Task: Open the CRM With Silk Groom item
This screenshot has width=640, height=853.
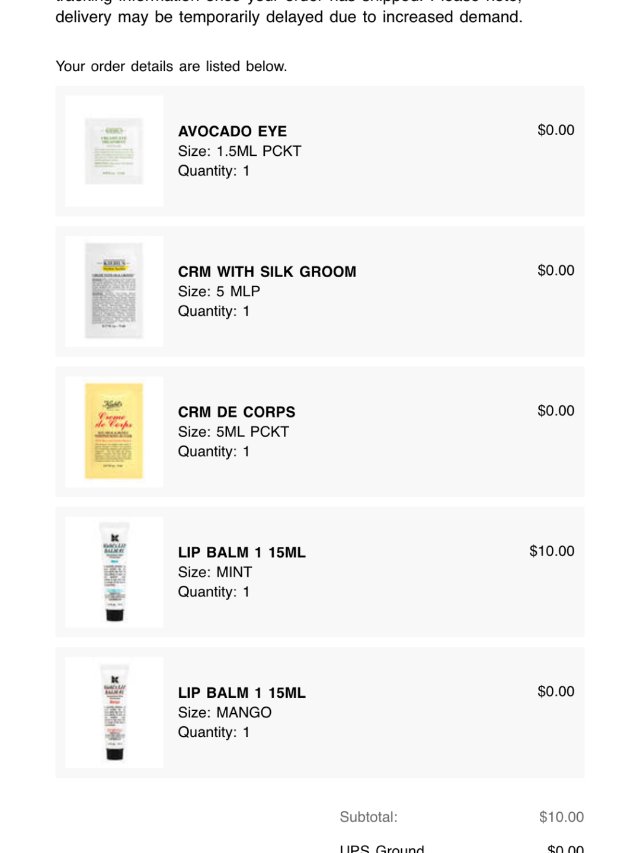Action: point(267,272)
